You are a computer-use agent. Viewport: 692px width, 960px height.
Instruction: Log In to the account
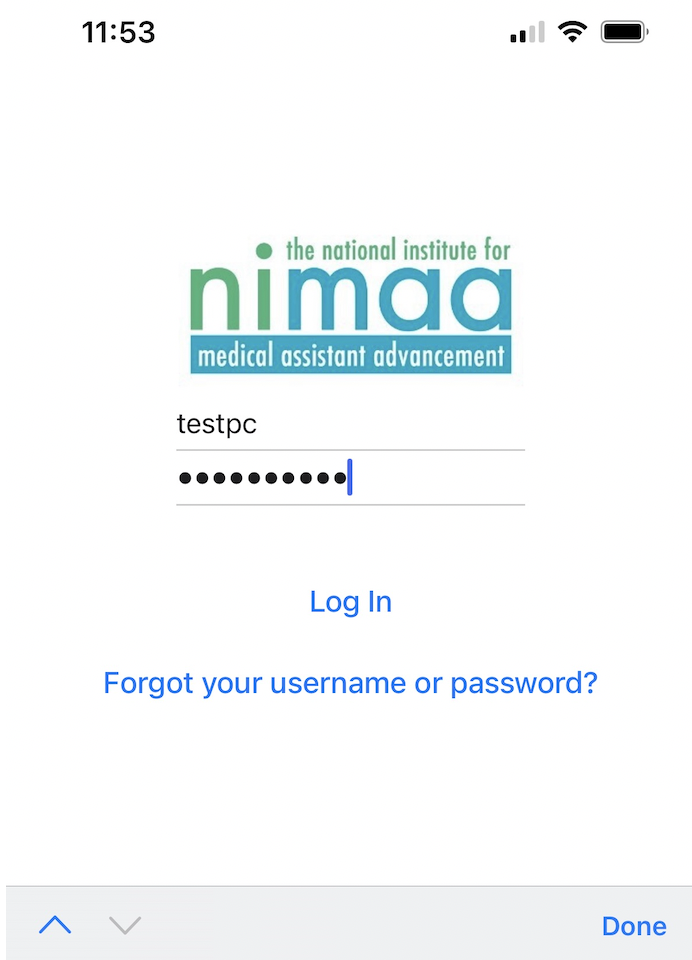(x=350, y=602)
